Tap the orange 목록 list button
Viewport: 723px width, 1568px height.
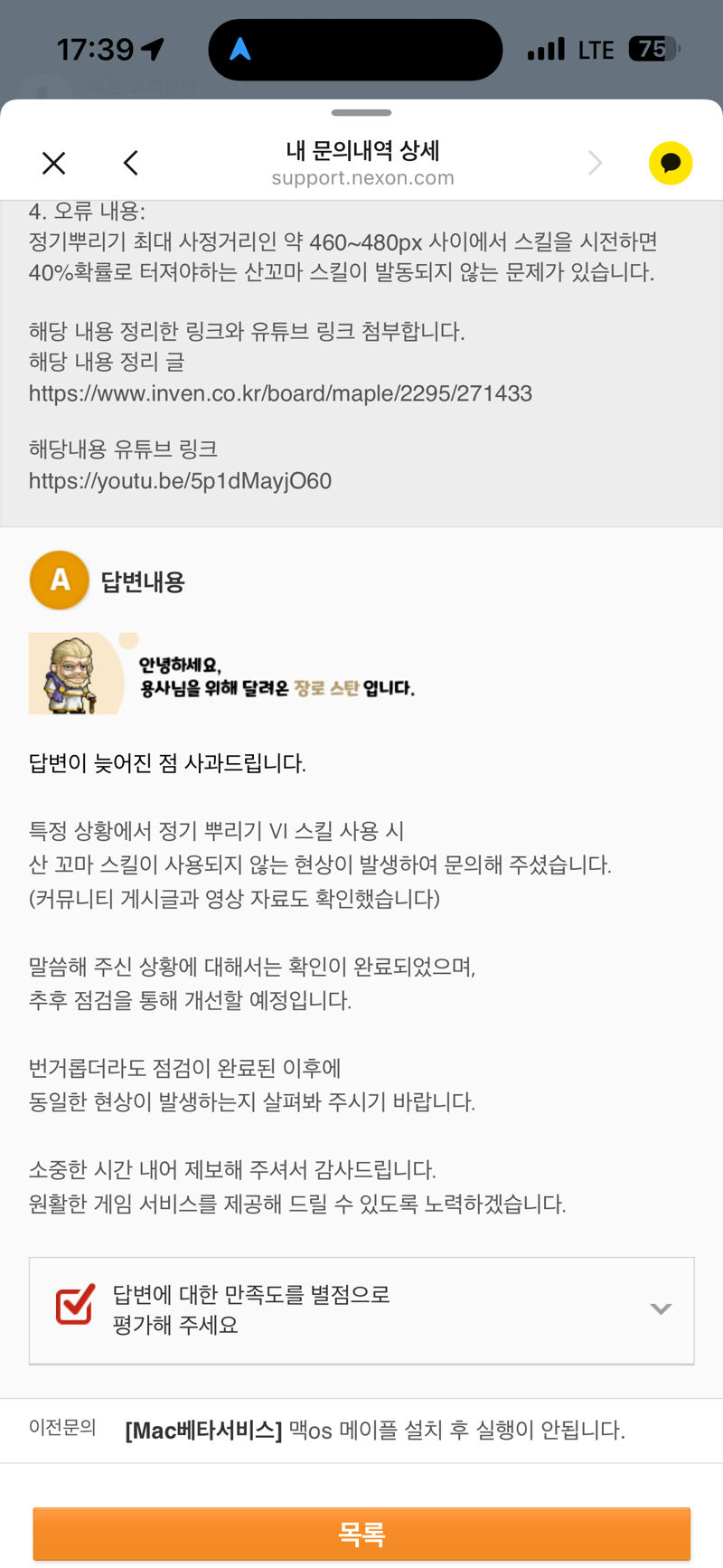click(361, 1534)
